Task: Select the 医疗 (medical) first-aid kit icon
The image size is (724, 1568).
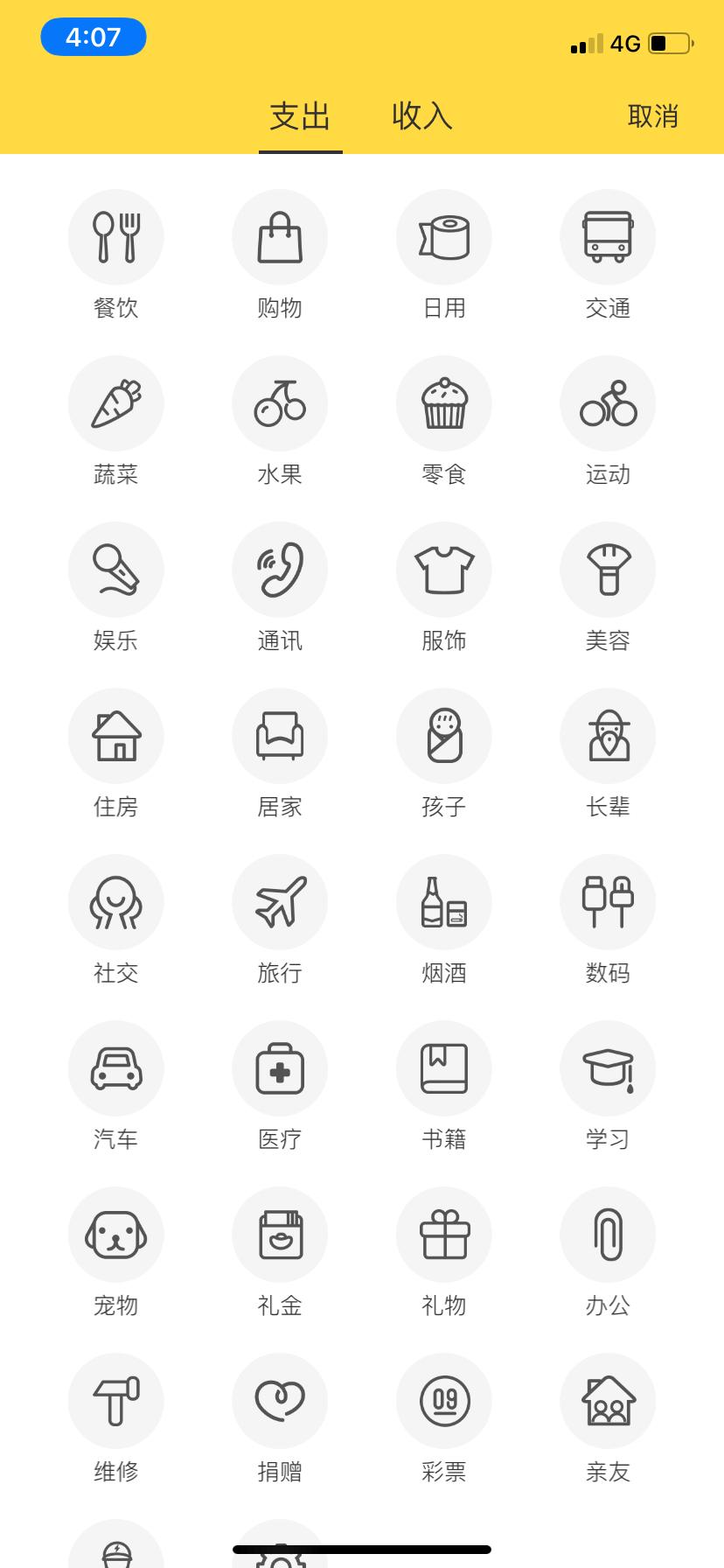Action: click(x=280, y=1068)
